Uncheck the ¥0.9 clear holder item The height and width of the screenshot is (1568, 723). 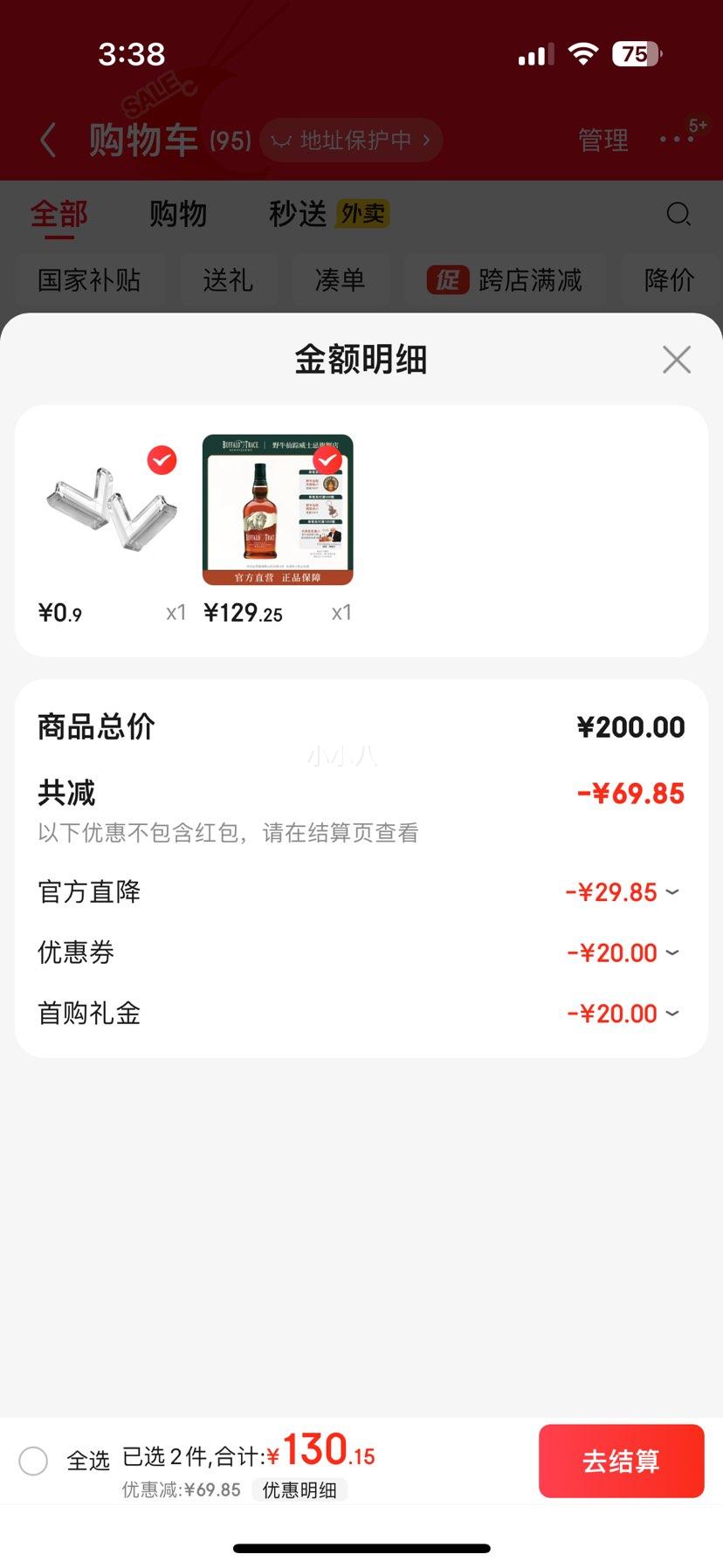coord(162,460)
